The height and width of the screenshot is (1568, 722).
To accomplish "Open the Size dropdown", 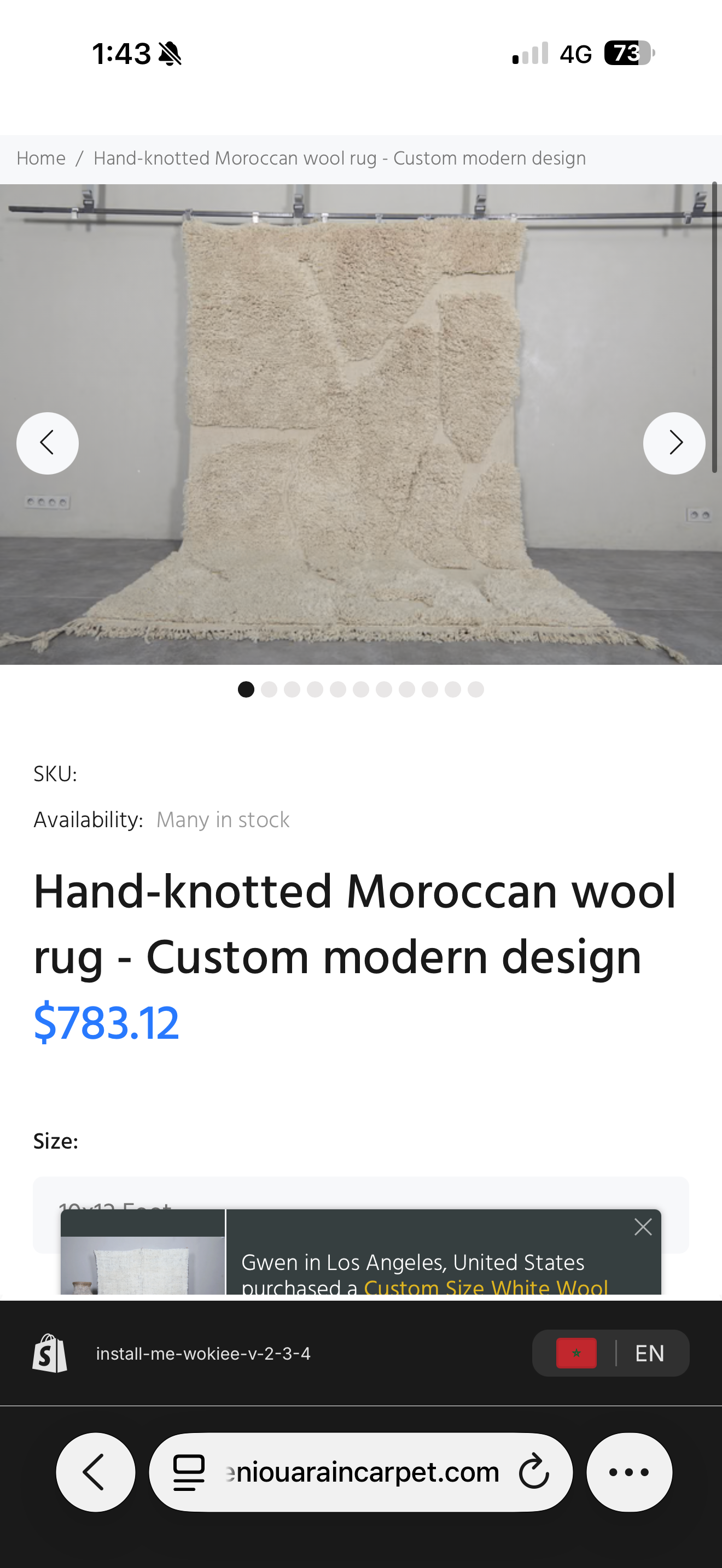I will 360,1194.
